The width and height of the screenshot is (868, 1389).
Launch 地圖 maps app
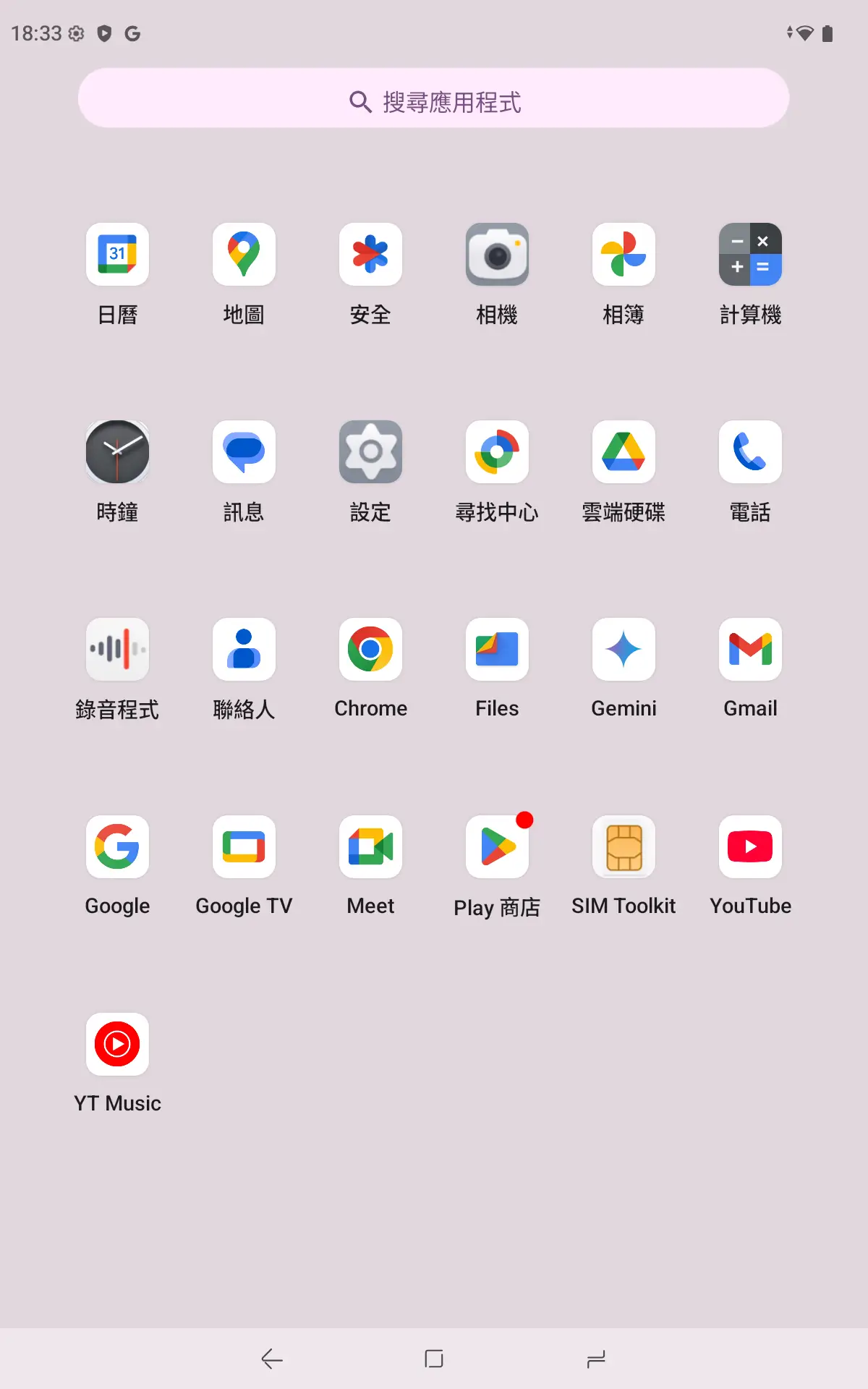(244, 255)
